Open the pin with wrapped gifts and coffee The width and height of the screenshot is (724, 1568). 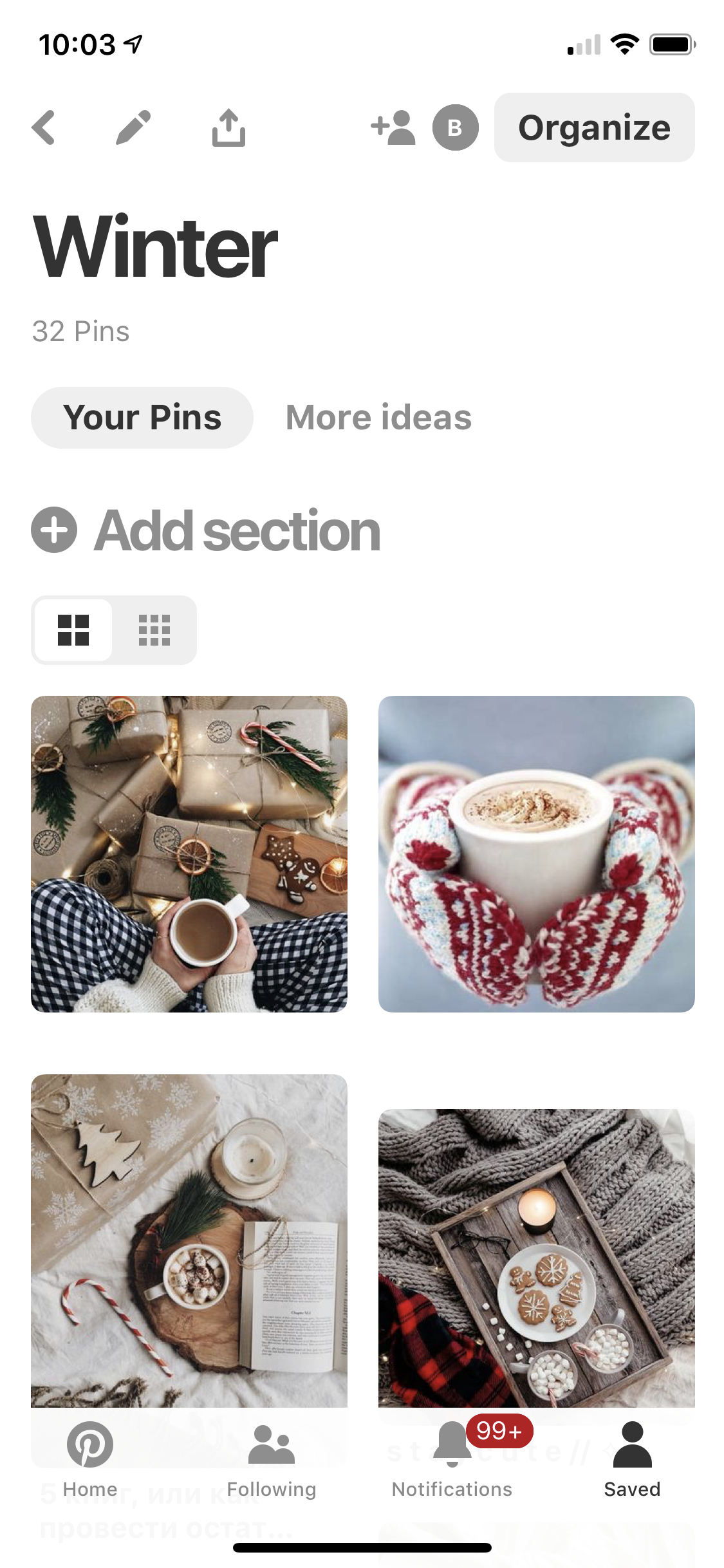click(x=189, y=854)
